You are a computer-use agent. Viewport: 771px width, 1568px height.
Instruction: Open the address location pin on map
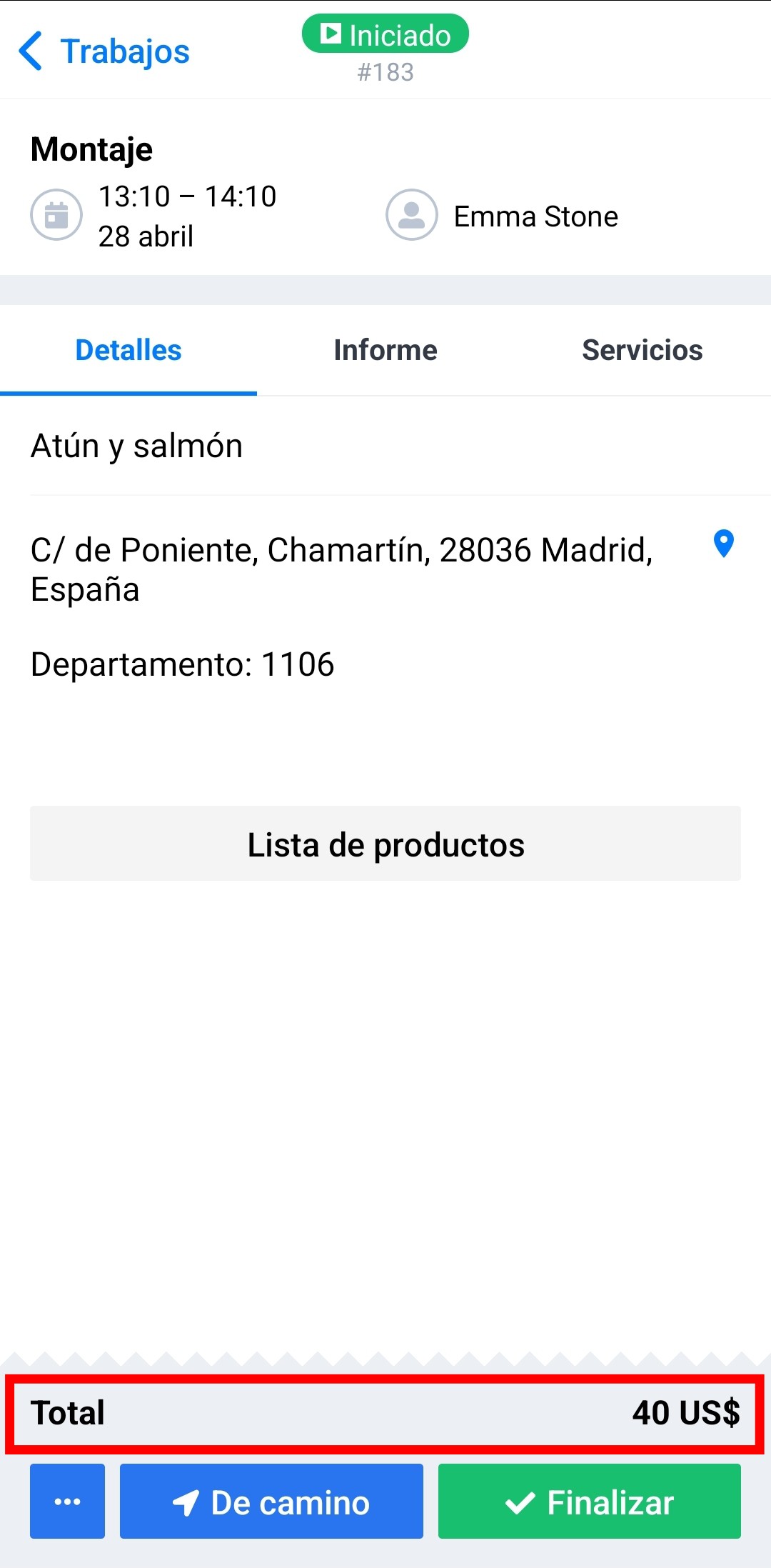pos(723,544)
